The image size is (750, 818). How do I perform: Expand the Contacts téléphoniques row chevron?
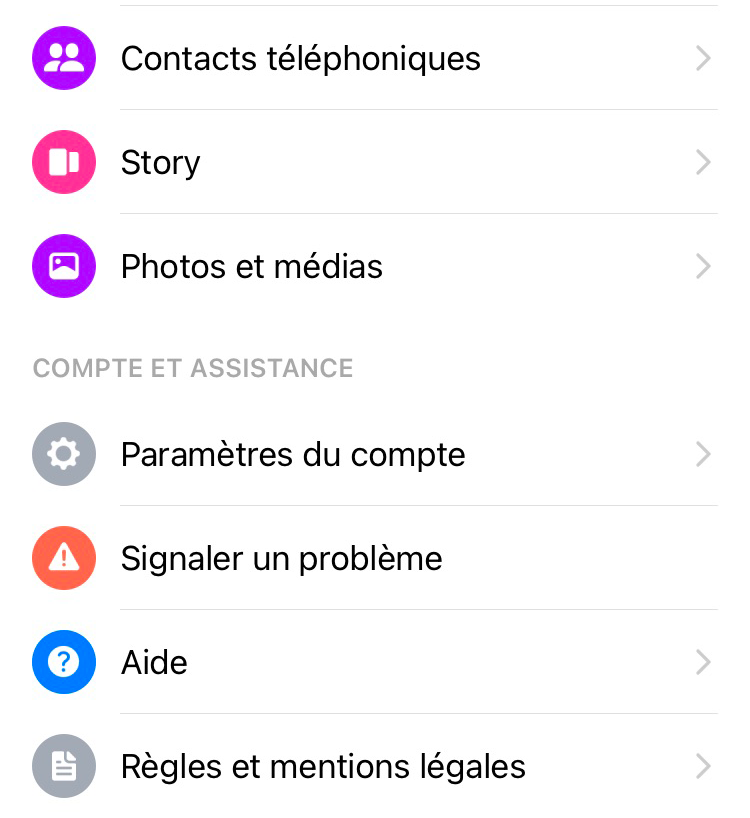[x=703, y=58]
